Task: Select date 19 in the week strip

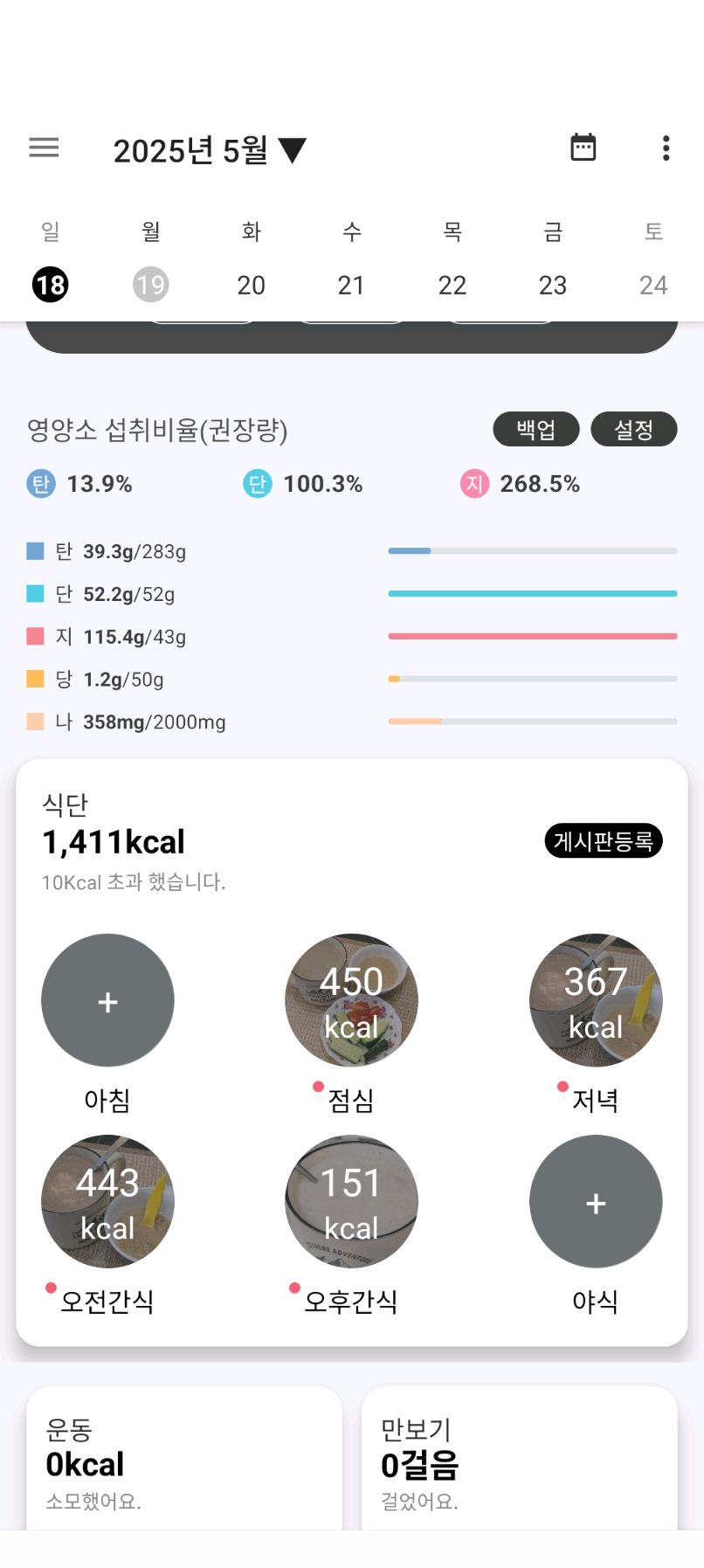Action: tap(150, 285)
